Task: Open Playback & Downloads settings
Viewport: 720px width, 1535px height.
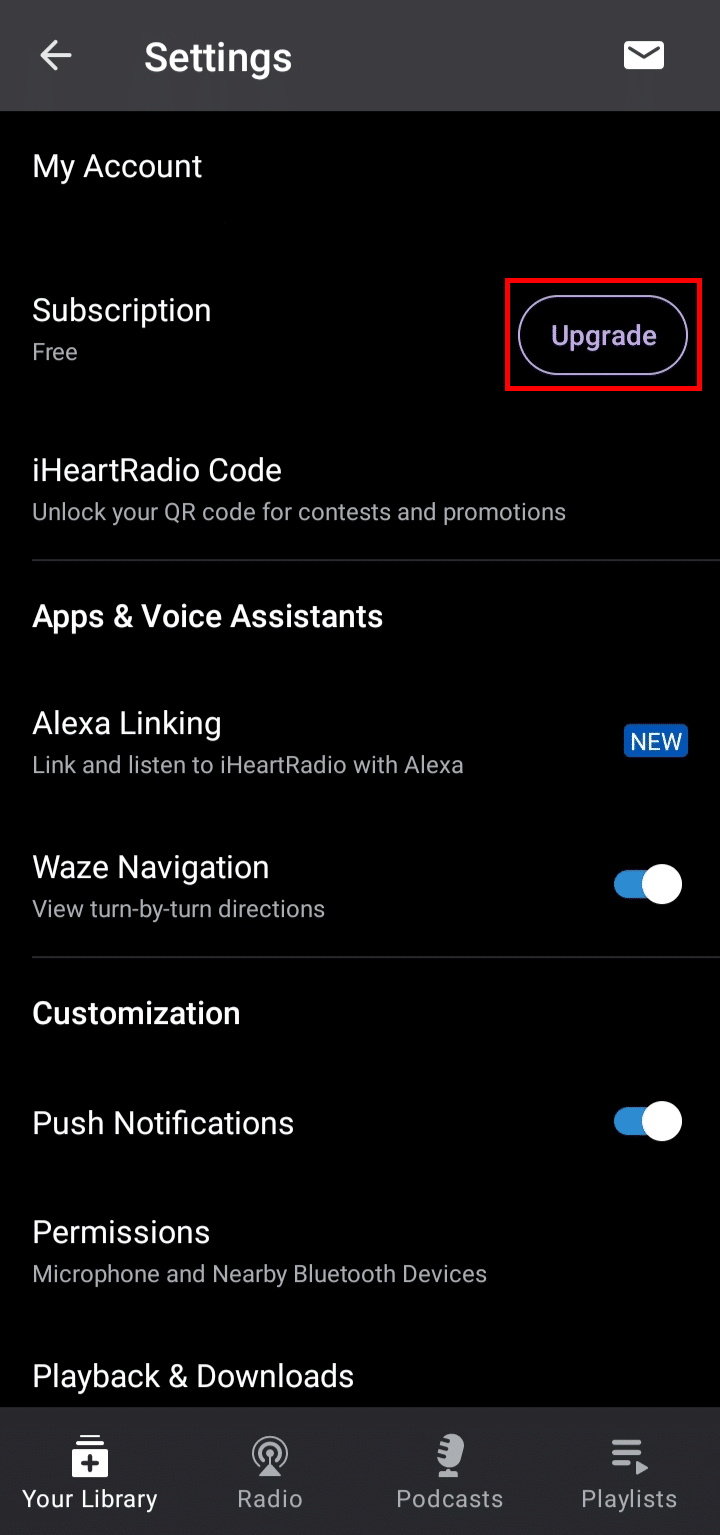Action: tap(194, 1376)
